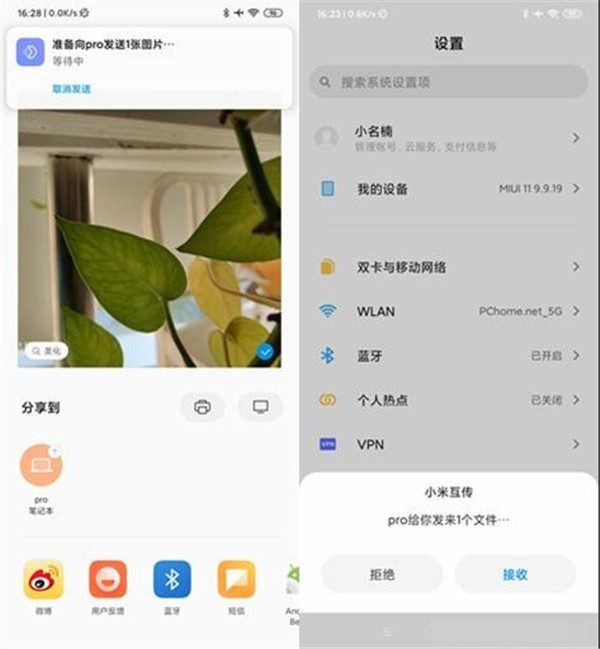Screen dimensions: 600x649
Task: Open the VPN settings row
Action: coord(448,444)
